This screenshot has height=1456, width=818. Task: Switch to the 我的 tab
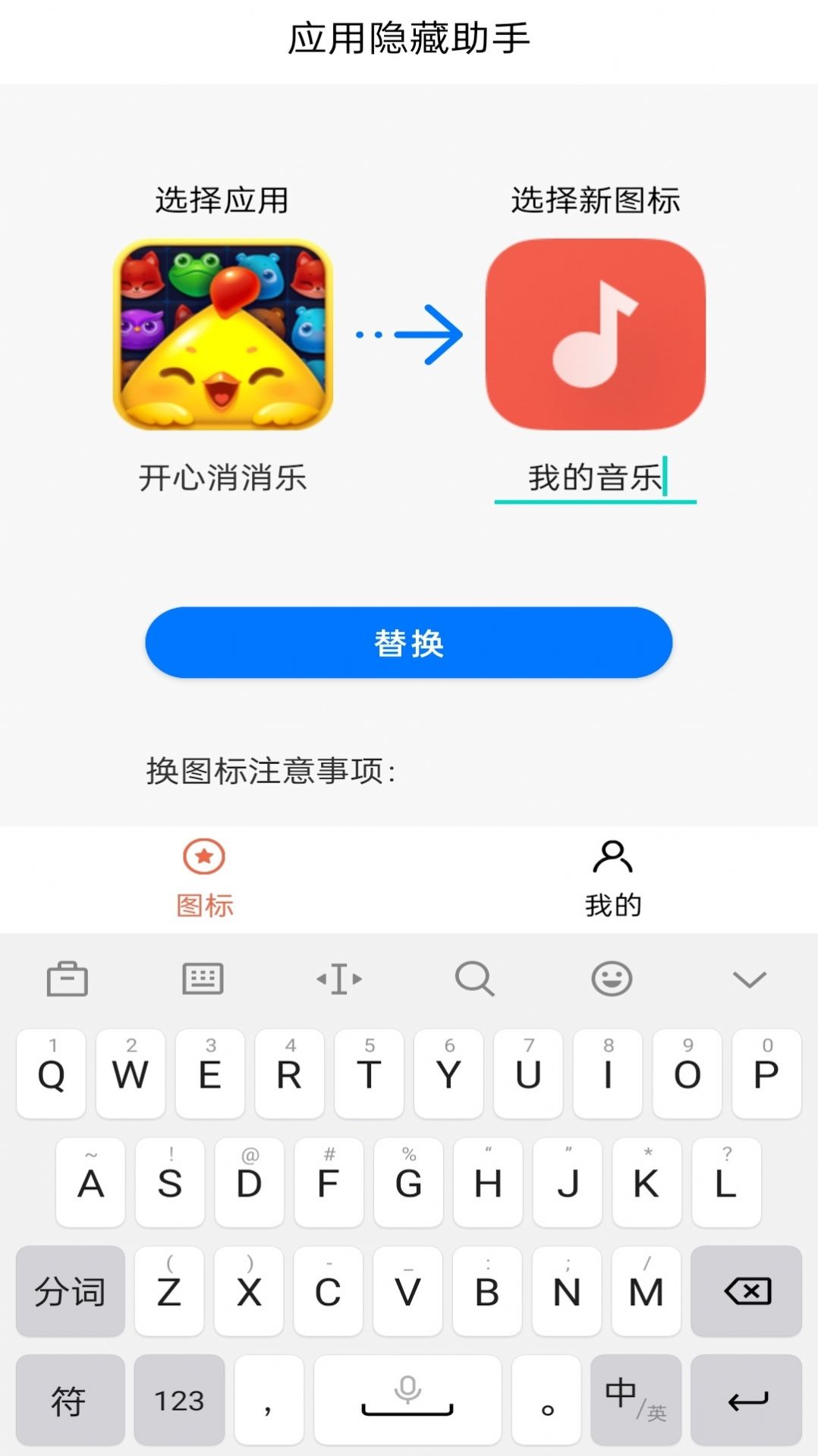612,877
